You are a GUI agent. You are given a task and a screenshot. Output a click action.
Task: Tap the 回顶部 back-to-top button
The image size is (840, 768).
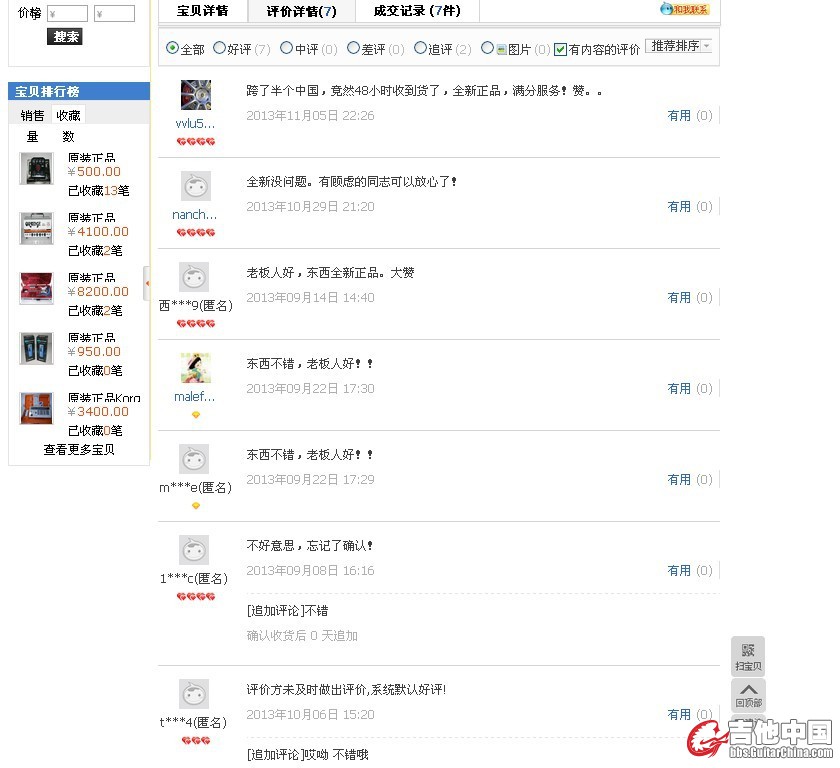pyautogui.click(x=748, y=694)
